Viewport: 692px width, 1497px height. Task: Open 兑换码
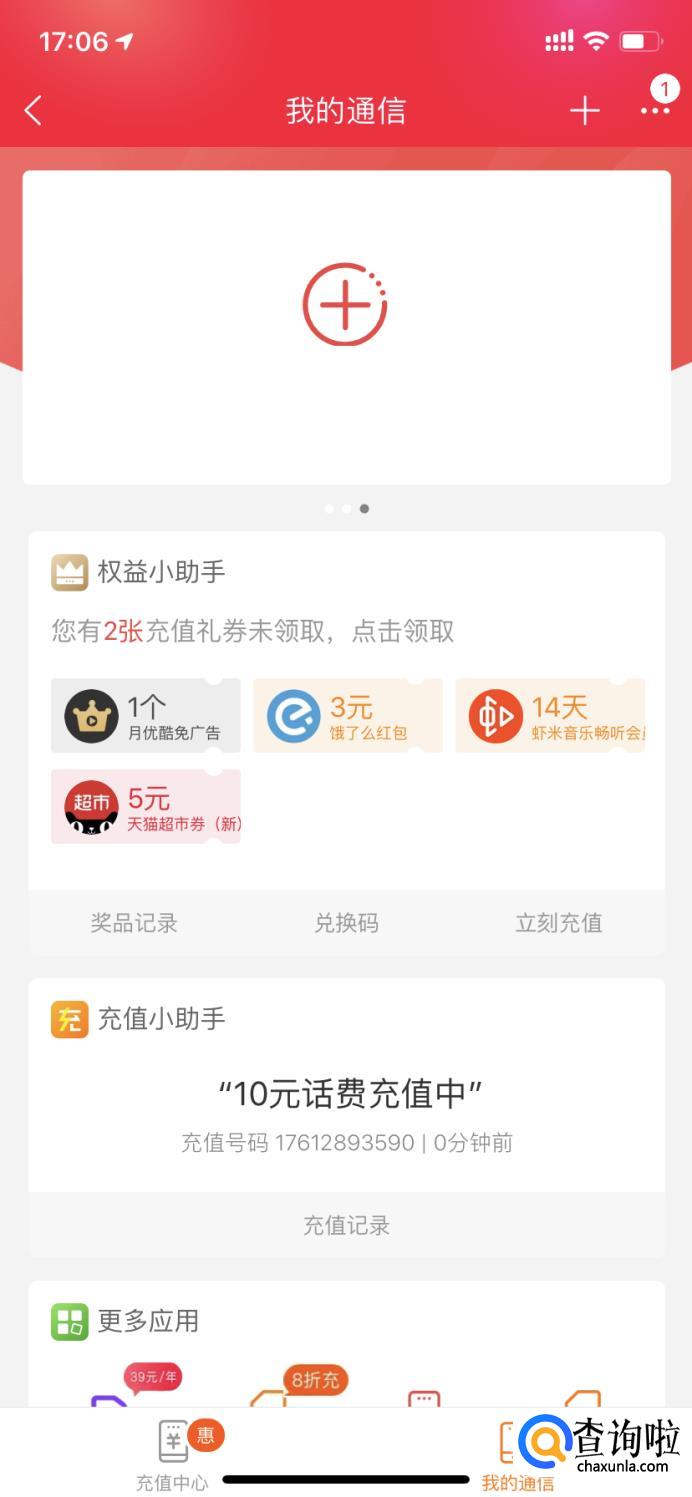coord(346,923)
